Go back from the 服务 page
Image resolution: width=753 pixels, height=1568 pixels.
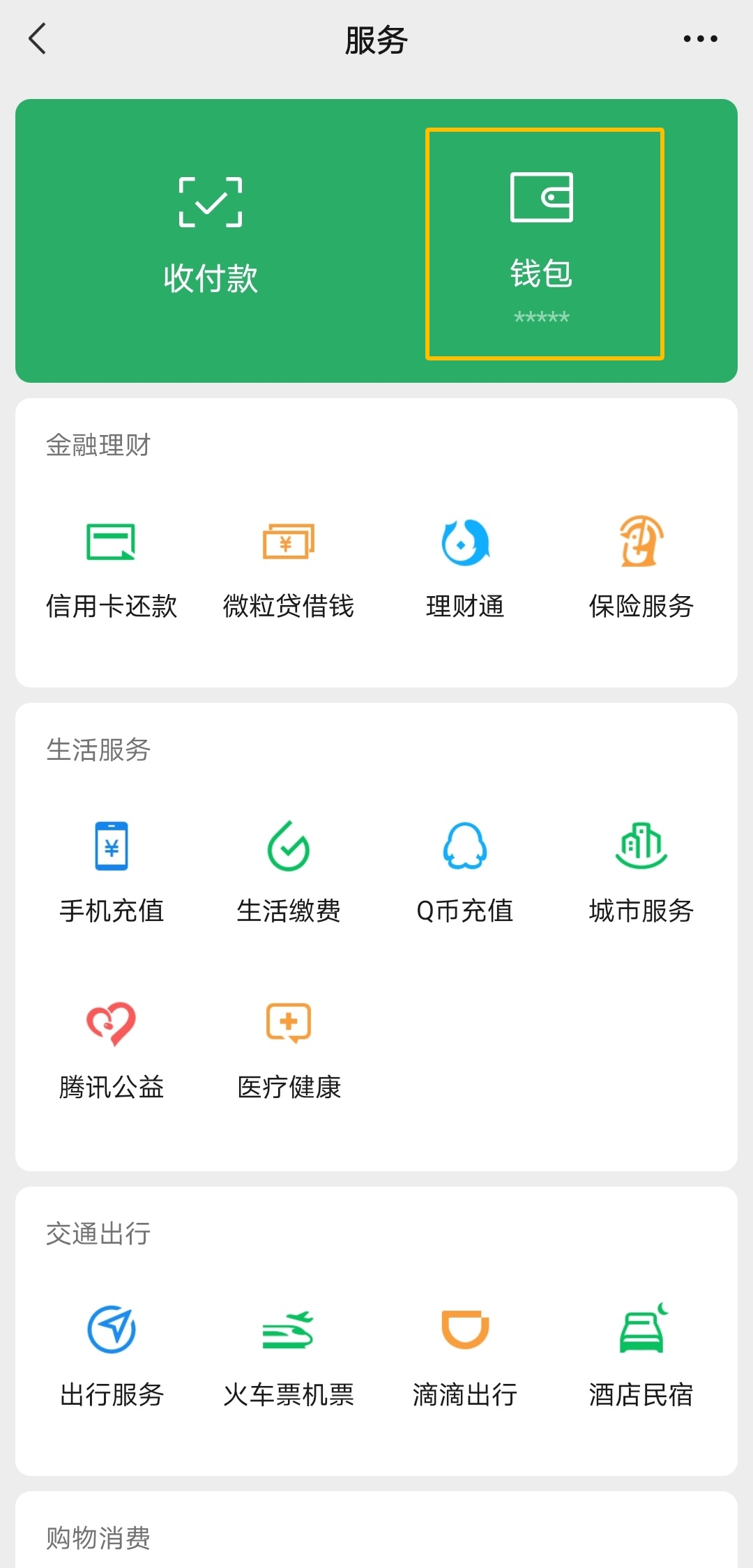(38, 38)
